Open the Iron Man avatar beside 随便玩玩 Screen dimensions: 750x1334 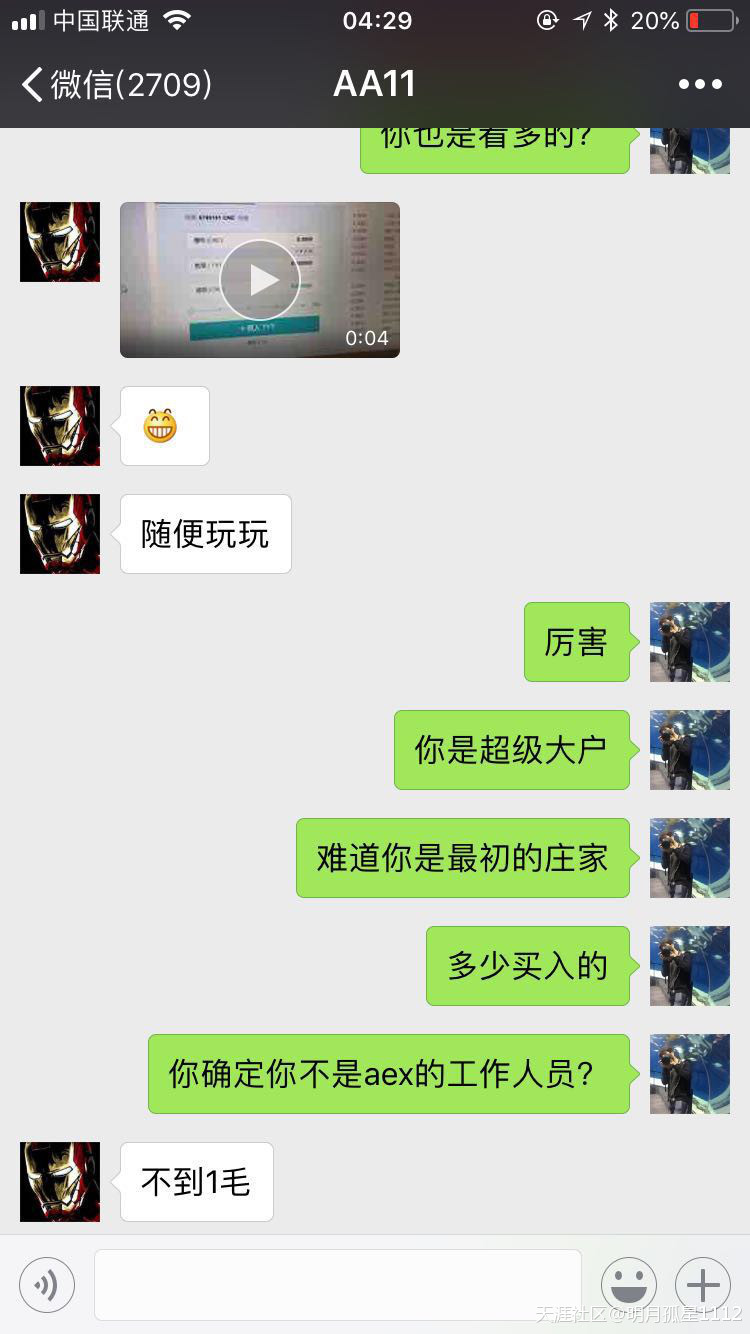coord(60,534)
